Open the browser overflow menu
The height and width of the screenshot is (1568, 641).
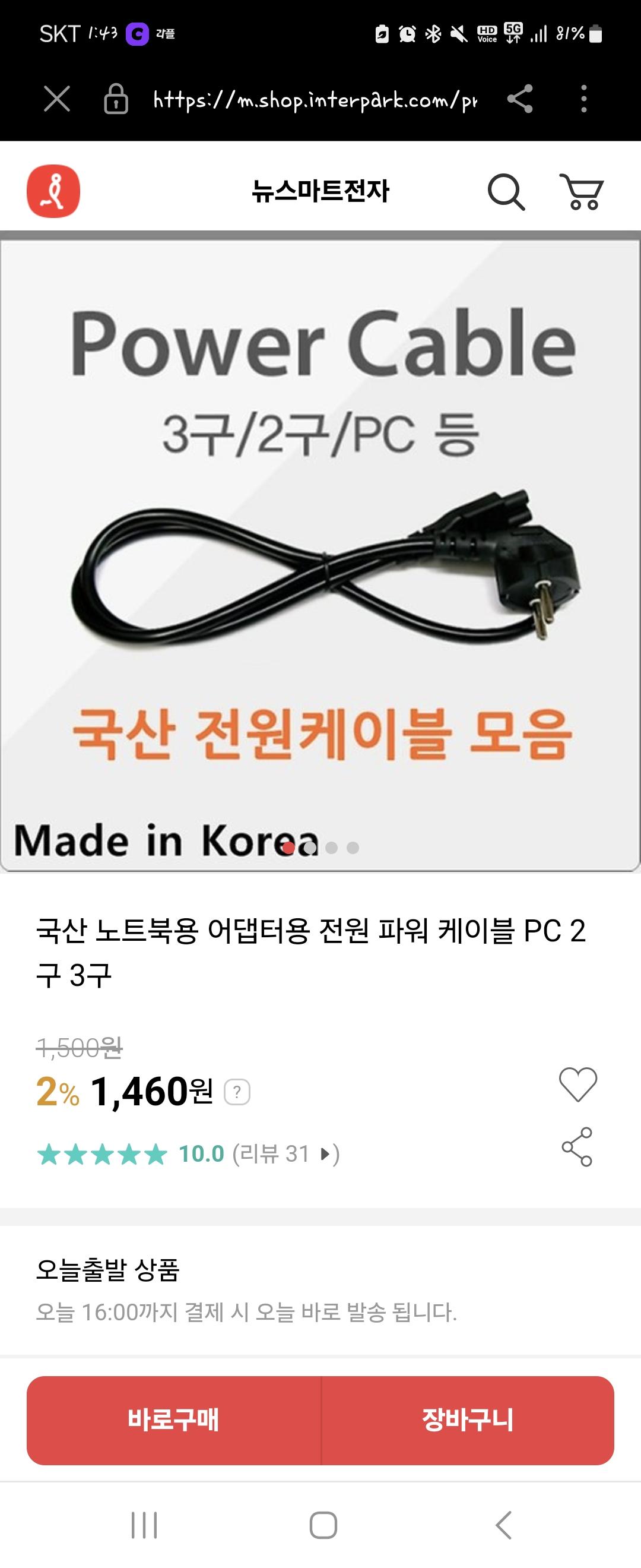pyautogui.click(x=584, y=99)
